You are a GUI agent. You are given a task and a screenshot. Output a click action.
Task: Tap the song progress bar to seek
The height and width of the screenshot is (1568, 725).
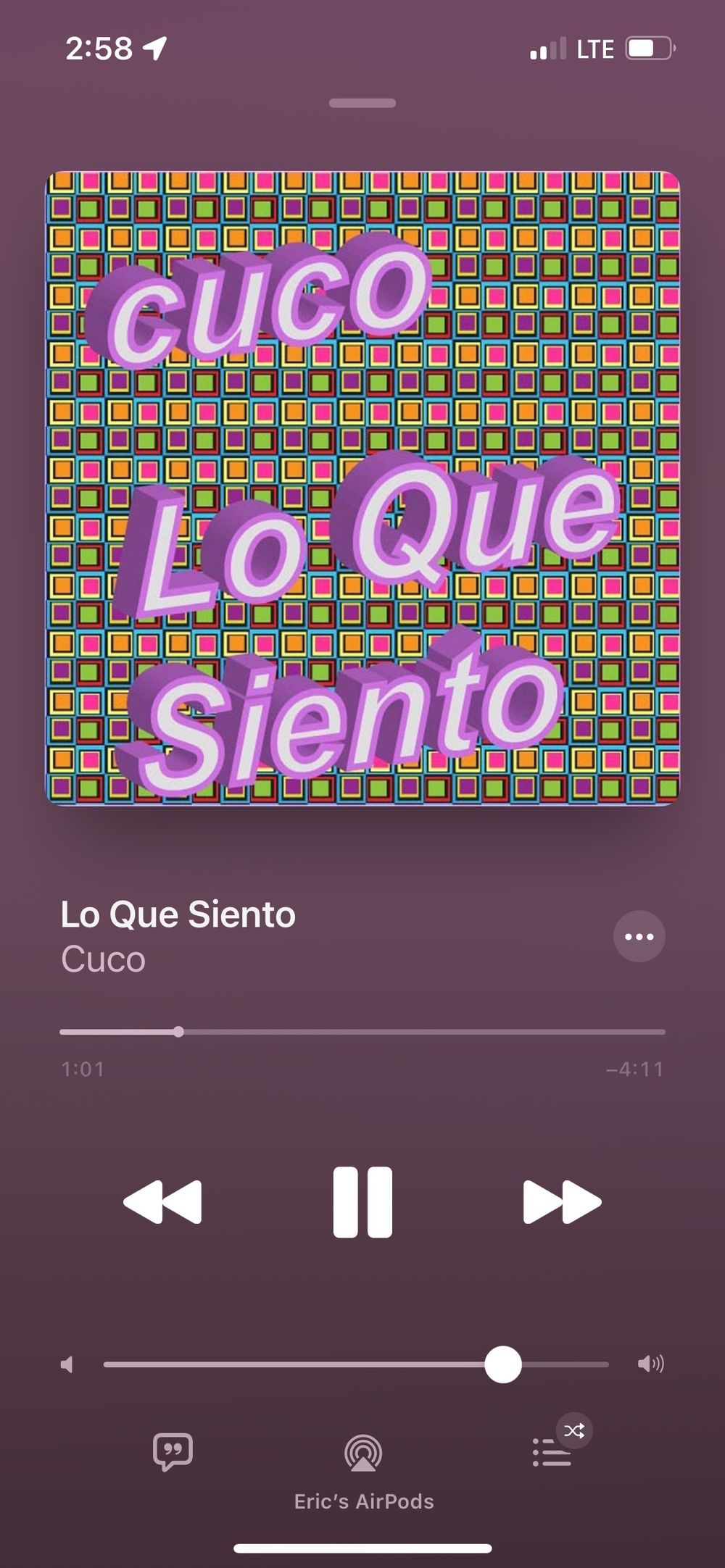[x=362, y=1032]
